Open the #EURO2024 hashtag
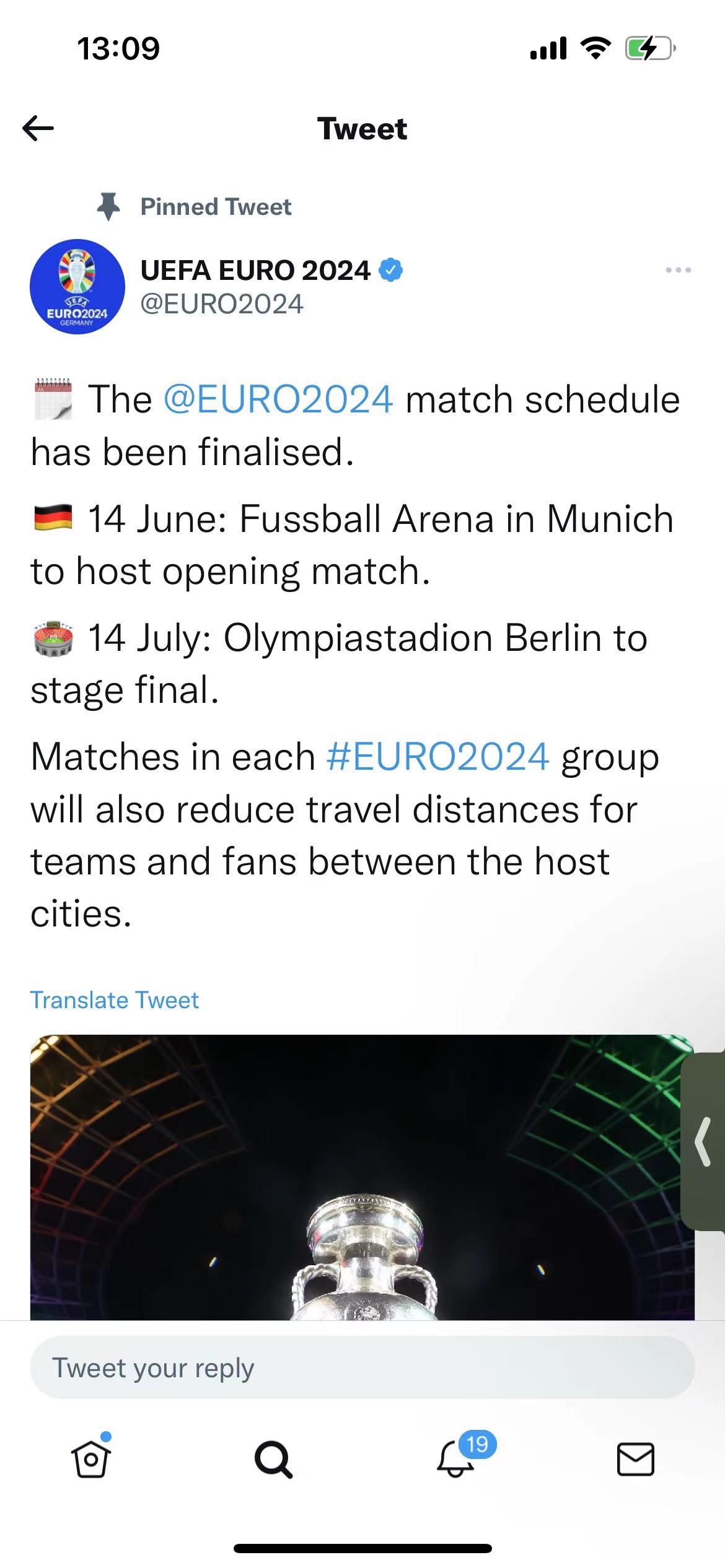This screenshot has height=1568, width=725. [437, 757]
